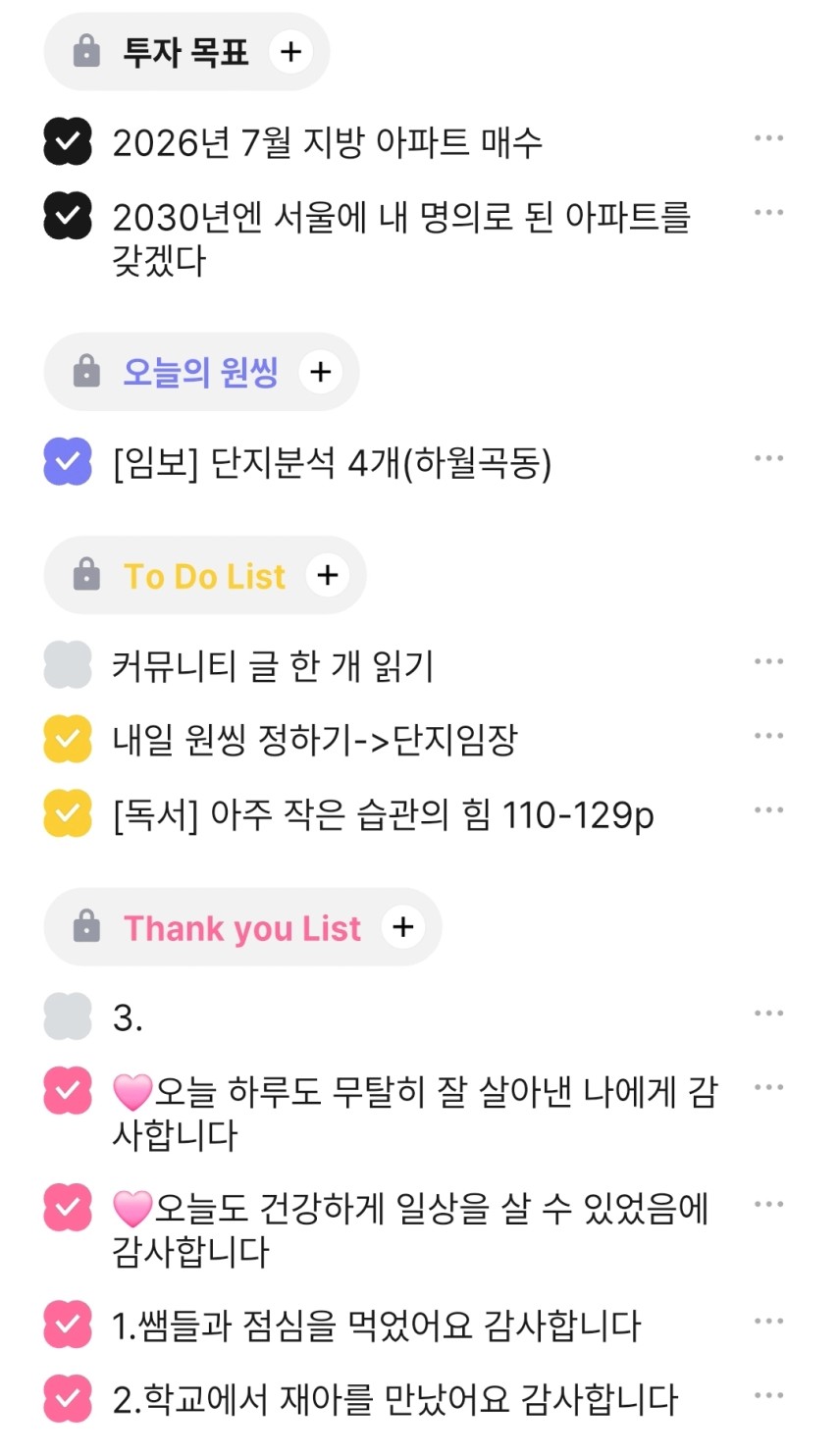Check off the '3.' thank you item
The height and width of the screenshot is (1456, 839).
pos(68,1016)
